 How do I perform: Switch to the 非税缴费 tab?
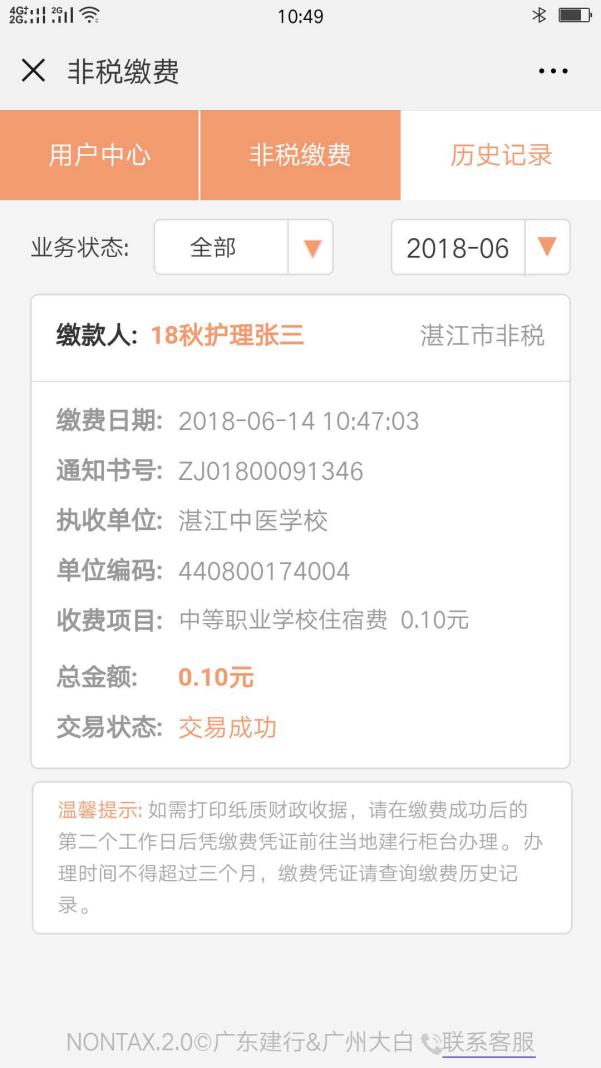300,155
